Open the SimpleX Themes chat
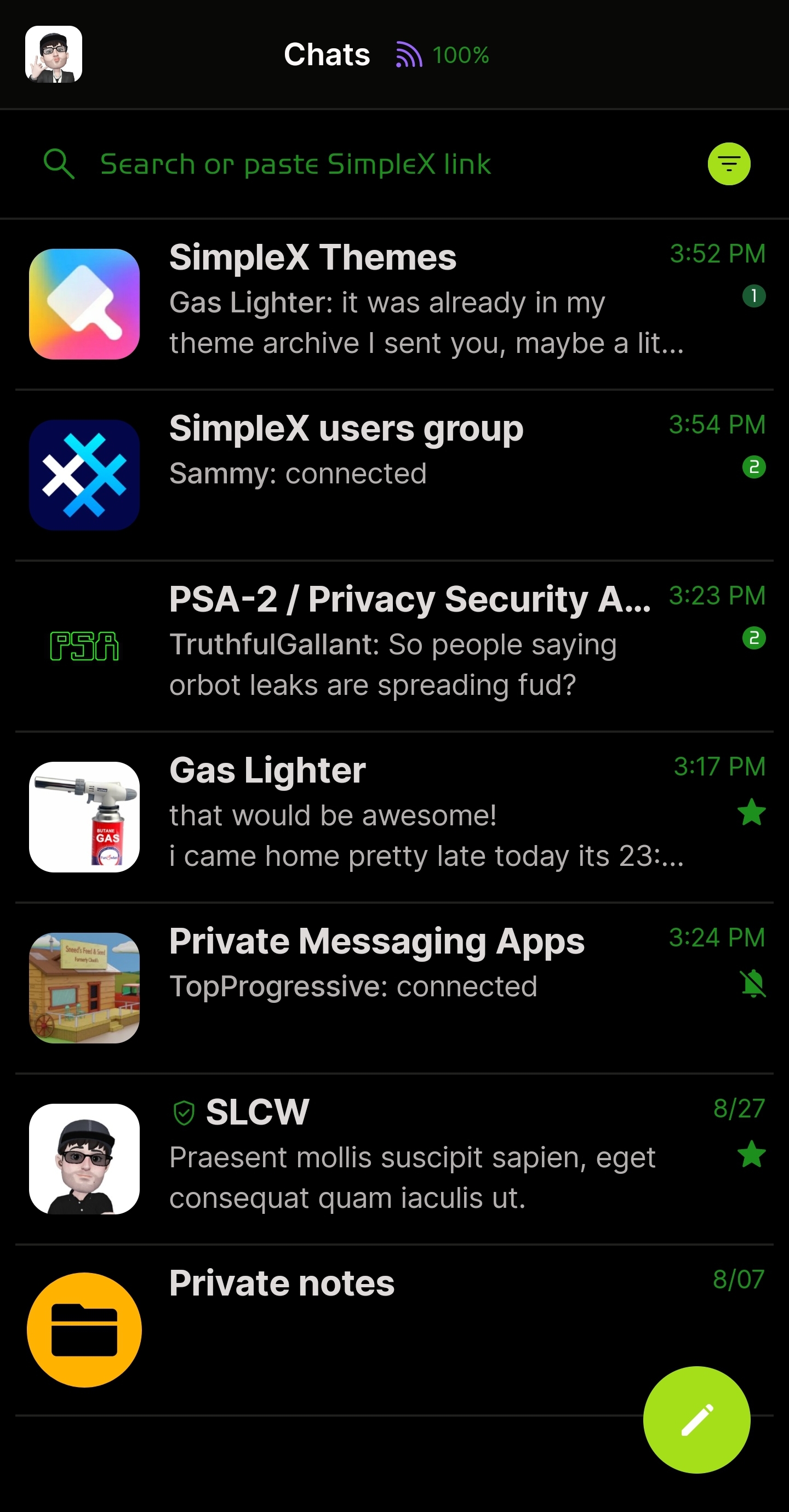 (395, 304)
